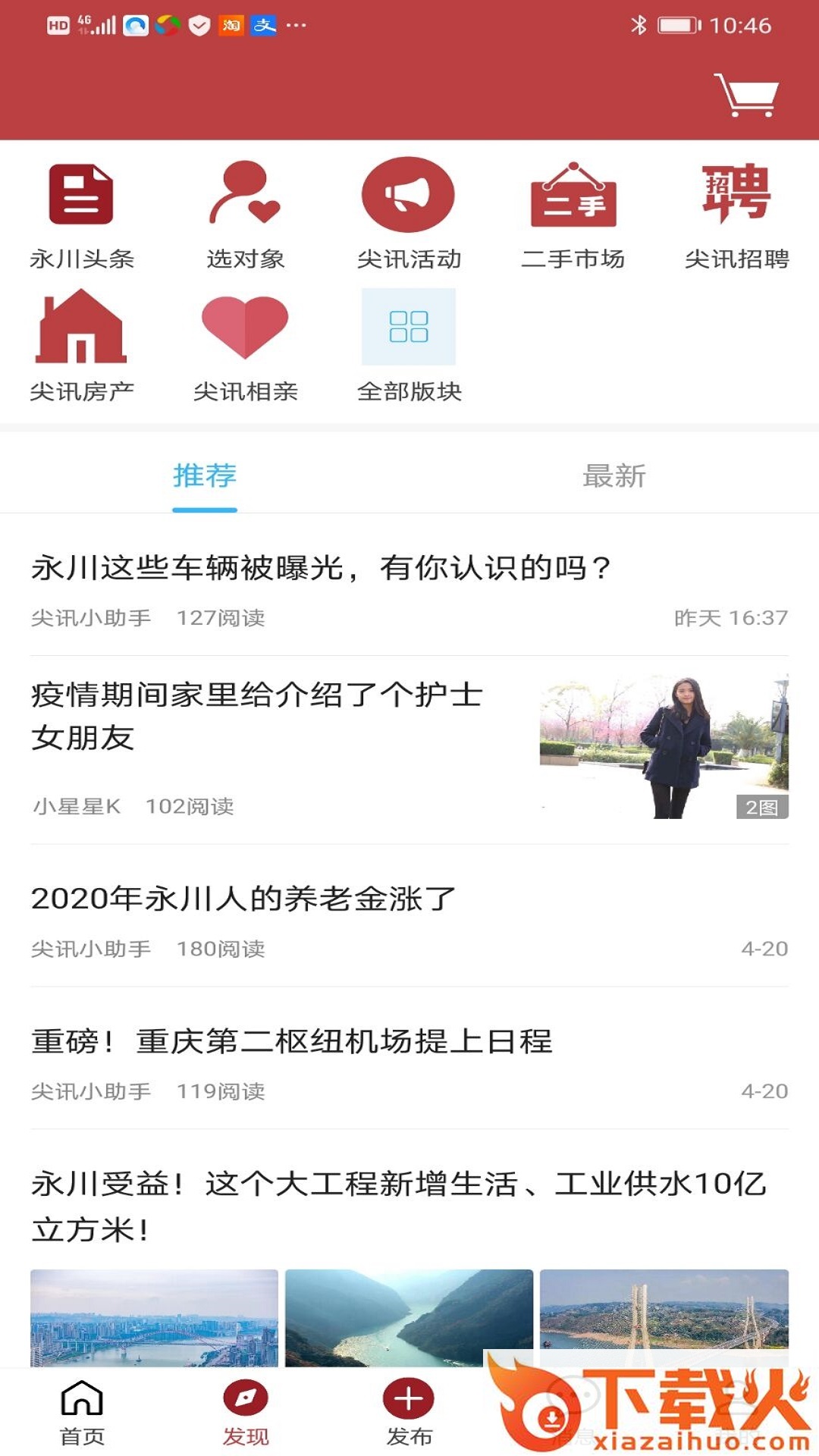Image resolution: width=819 pixels, height=1456 pixels.
Task: Open the shopping cart icon
Action: click(746, 95)
